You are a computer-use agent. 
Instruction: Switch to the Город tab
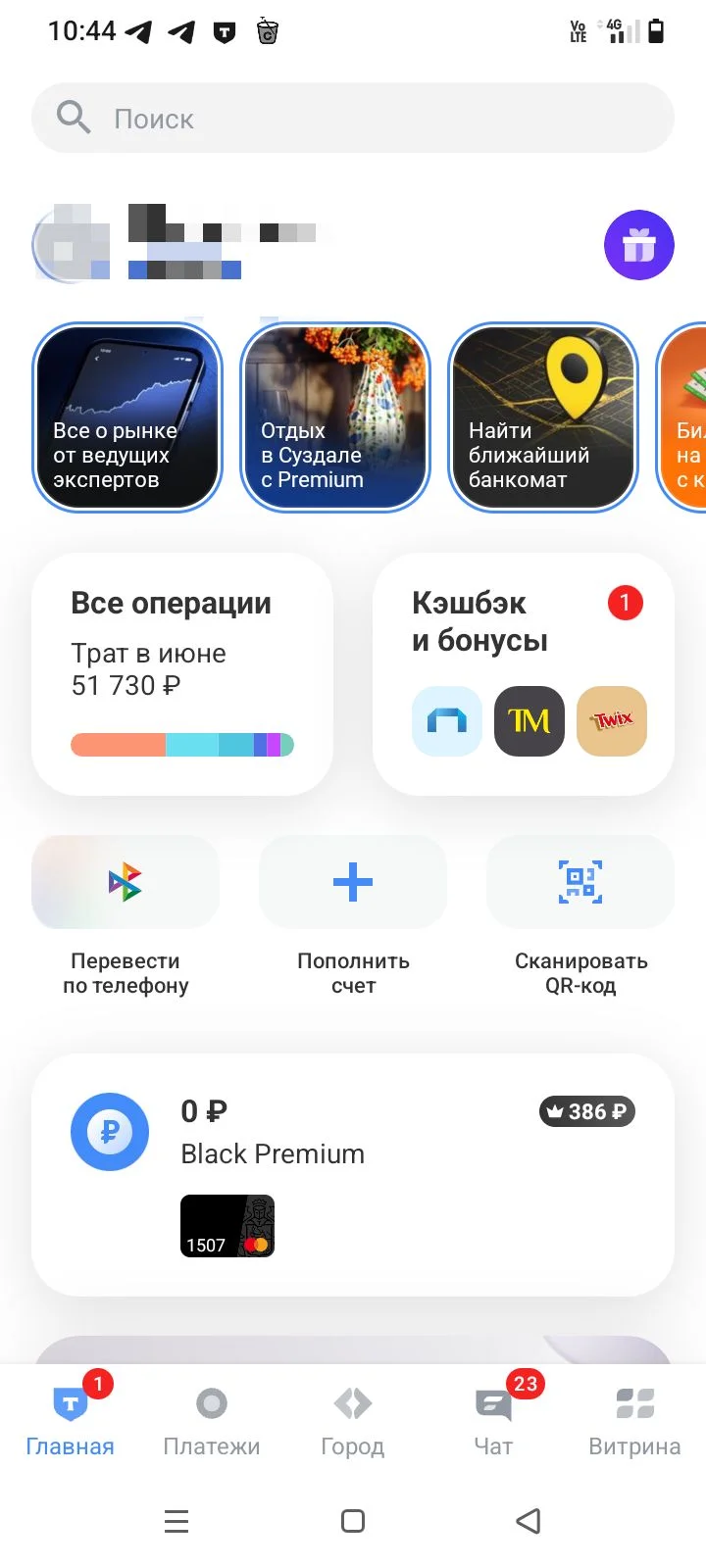click(353, 1422)
